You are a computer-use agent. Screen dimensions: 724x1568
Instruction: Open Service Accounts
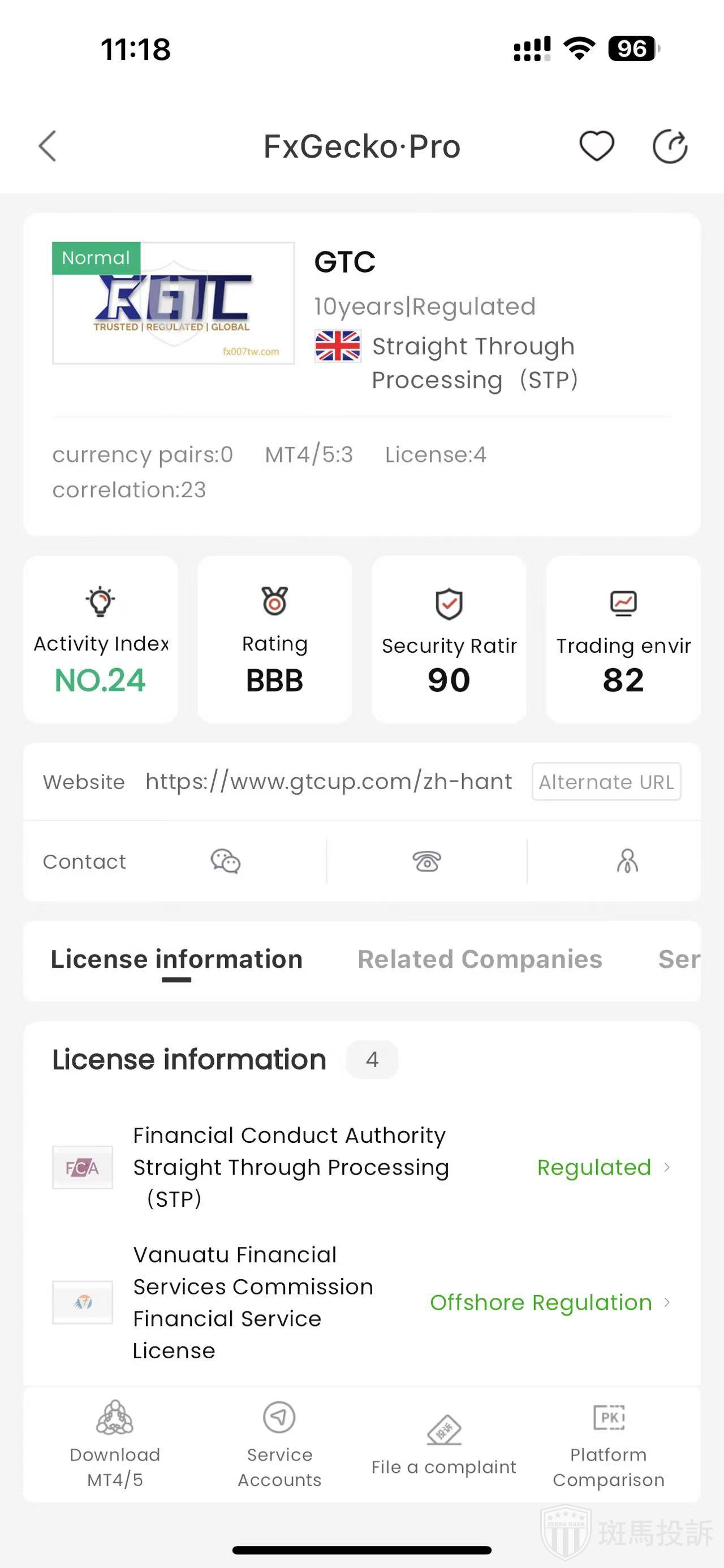click(279, 1444)
